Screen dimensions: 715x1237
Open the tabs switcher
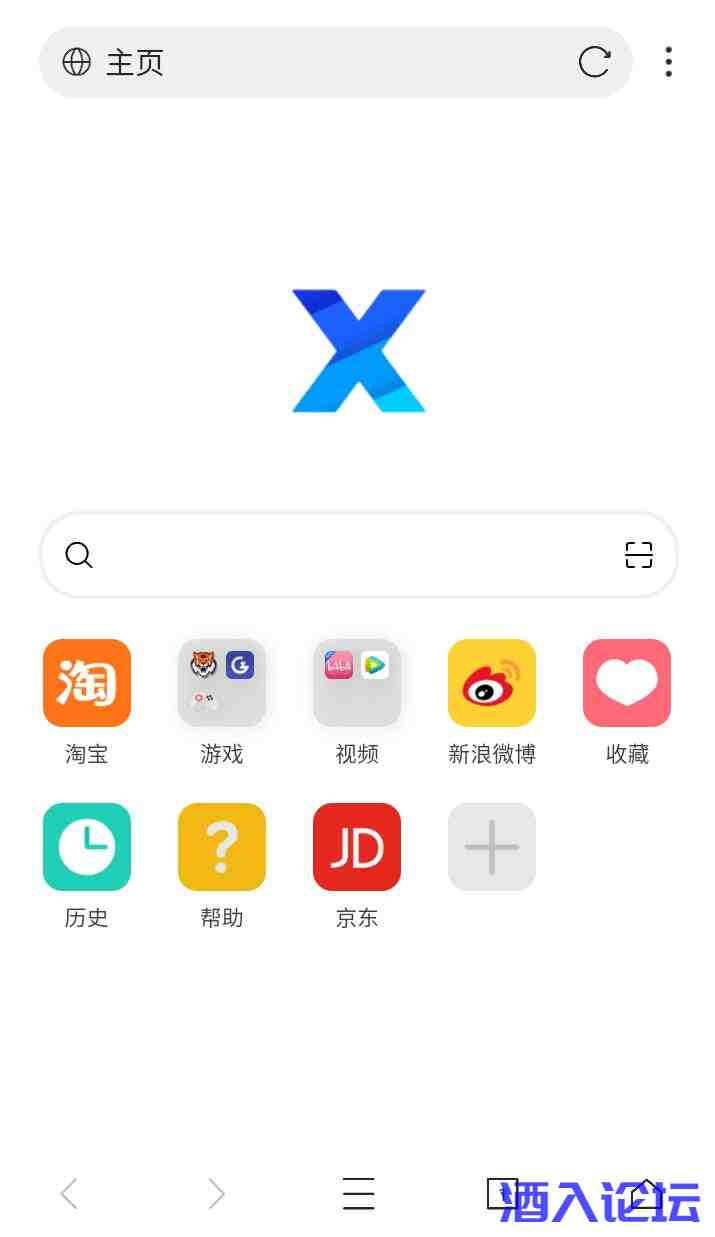coord(502,1193)
